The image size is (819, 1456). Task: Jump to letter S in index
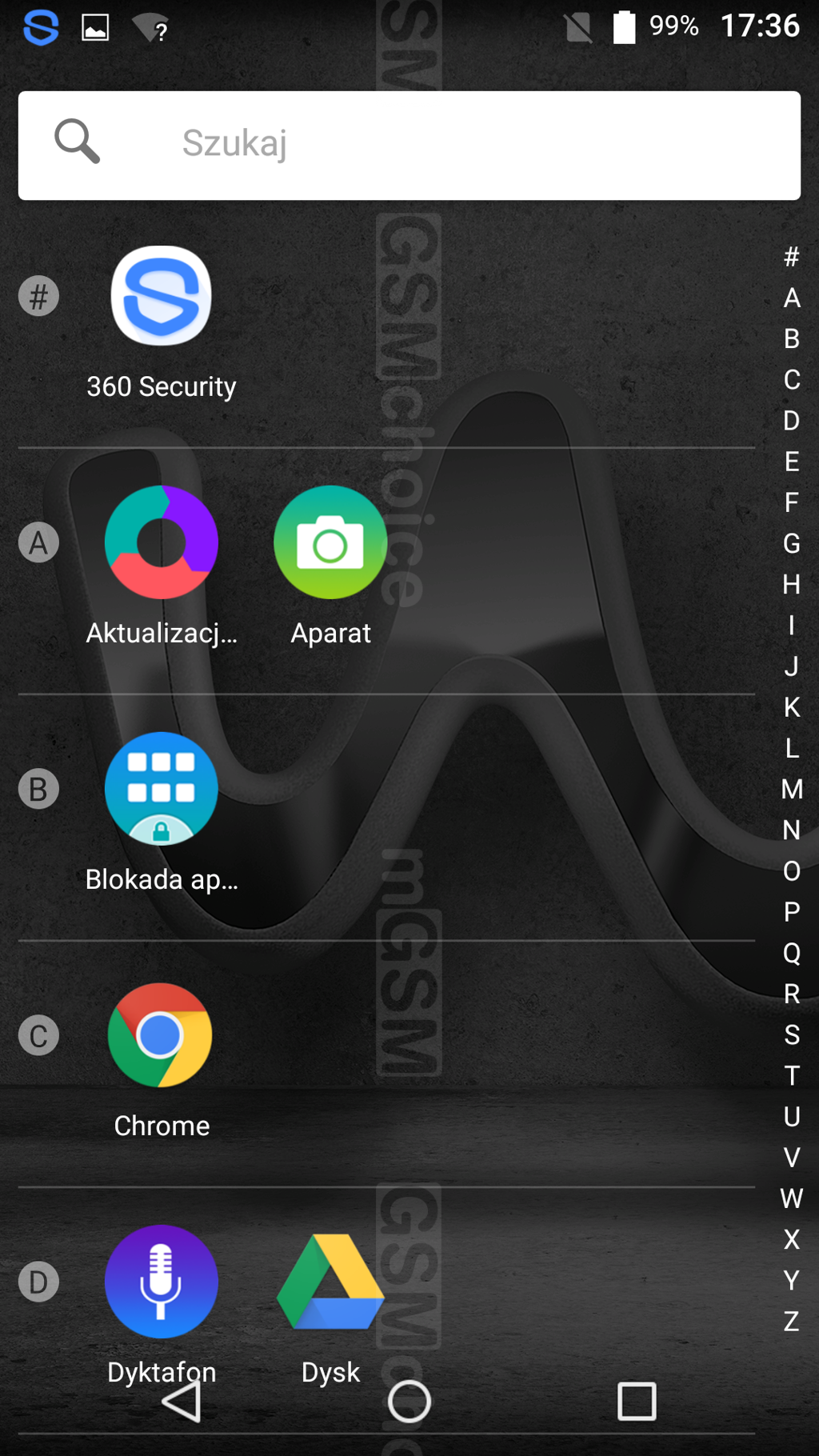tap(792, 1034)
